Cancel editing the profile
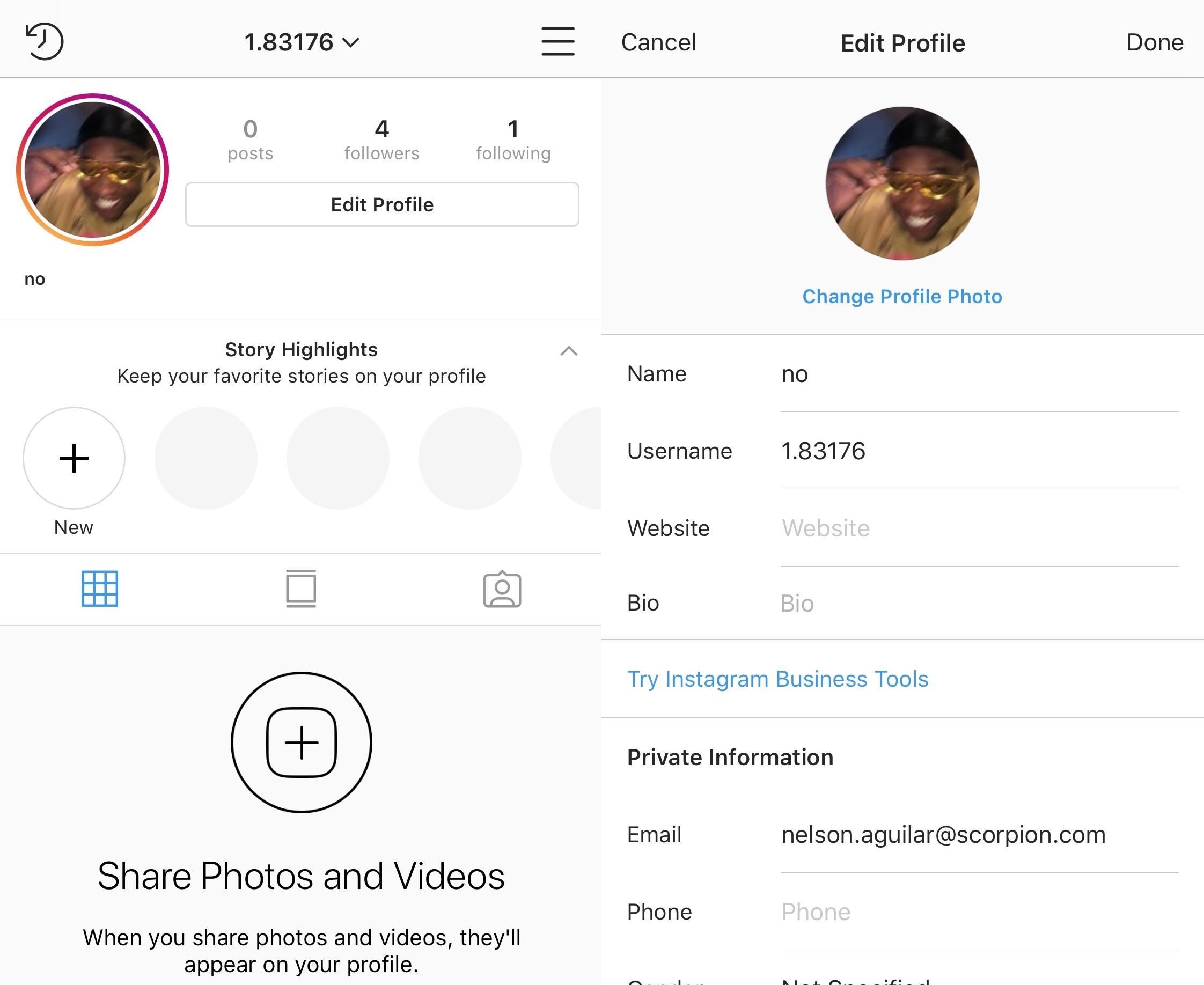Viewport: 1204px width, 985px height. (x=658, y=42)
